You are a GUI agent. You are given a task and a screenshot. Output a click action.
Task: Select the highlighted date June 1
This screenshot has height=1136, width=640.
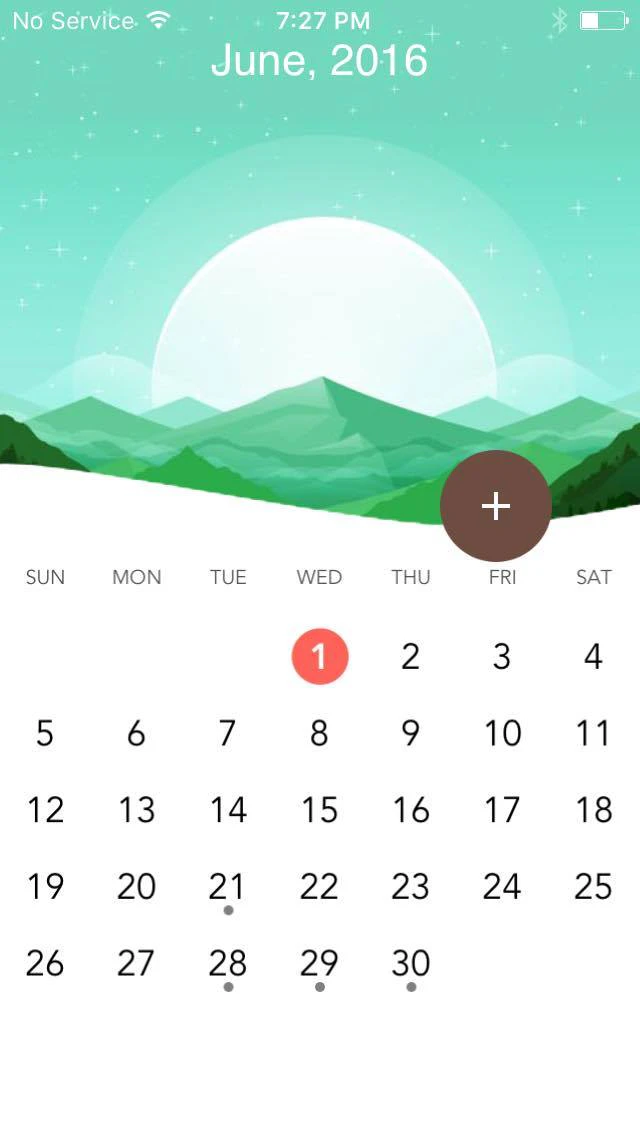click(x=319, y=657)
